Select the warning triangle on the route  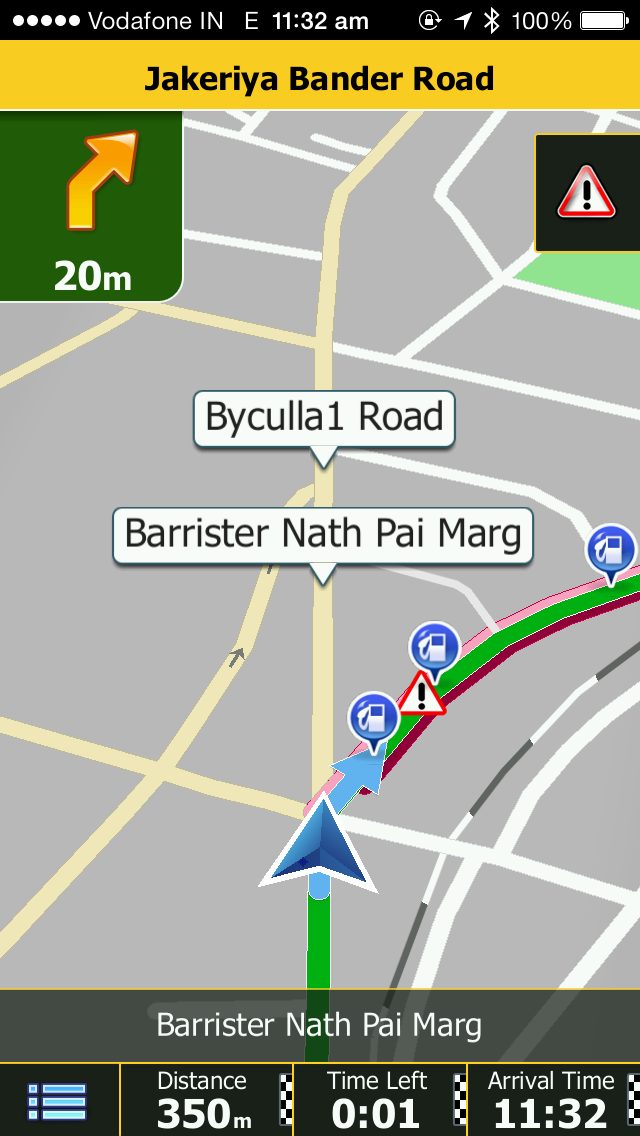(x=422, y=694)
